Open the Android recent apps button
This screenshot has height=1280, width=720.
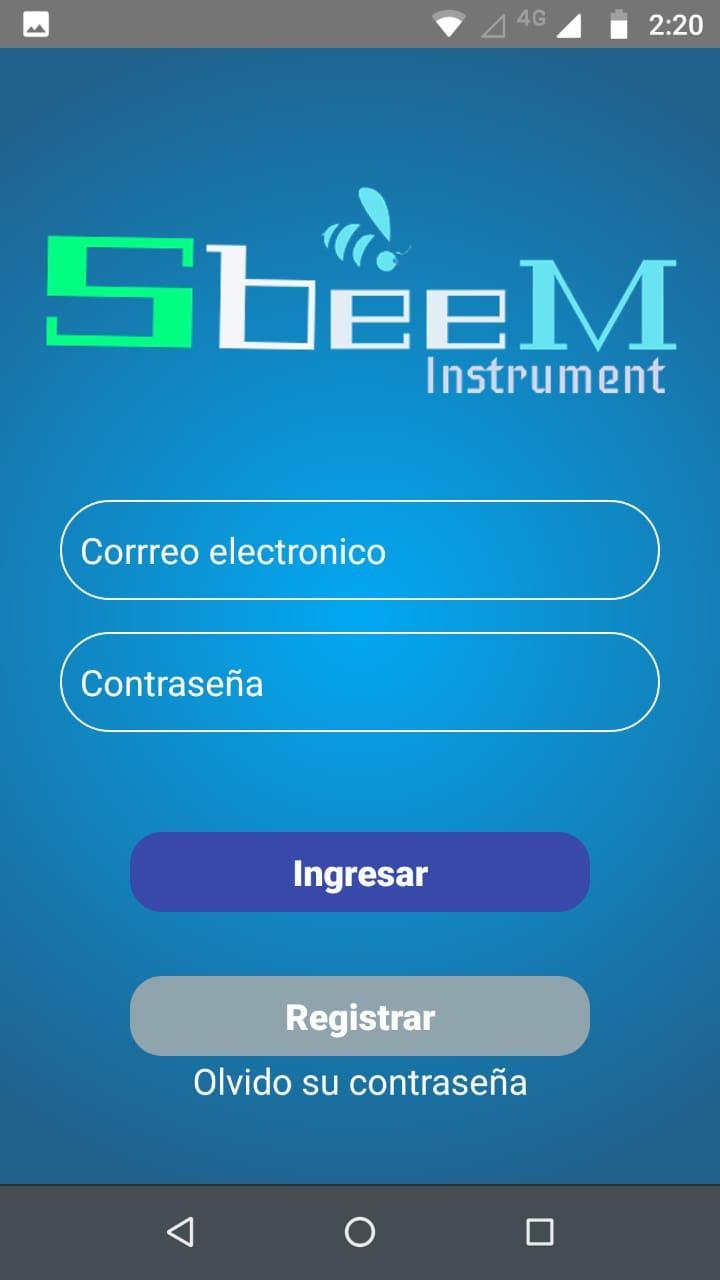tap(540, 1231)
